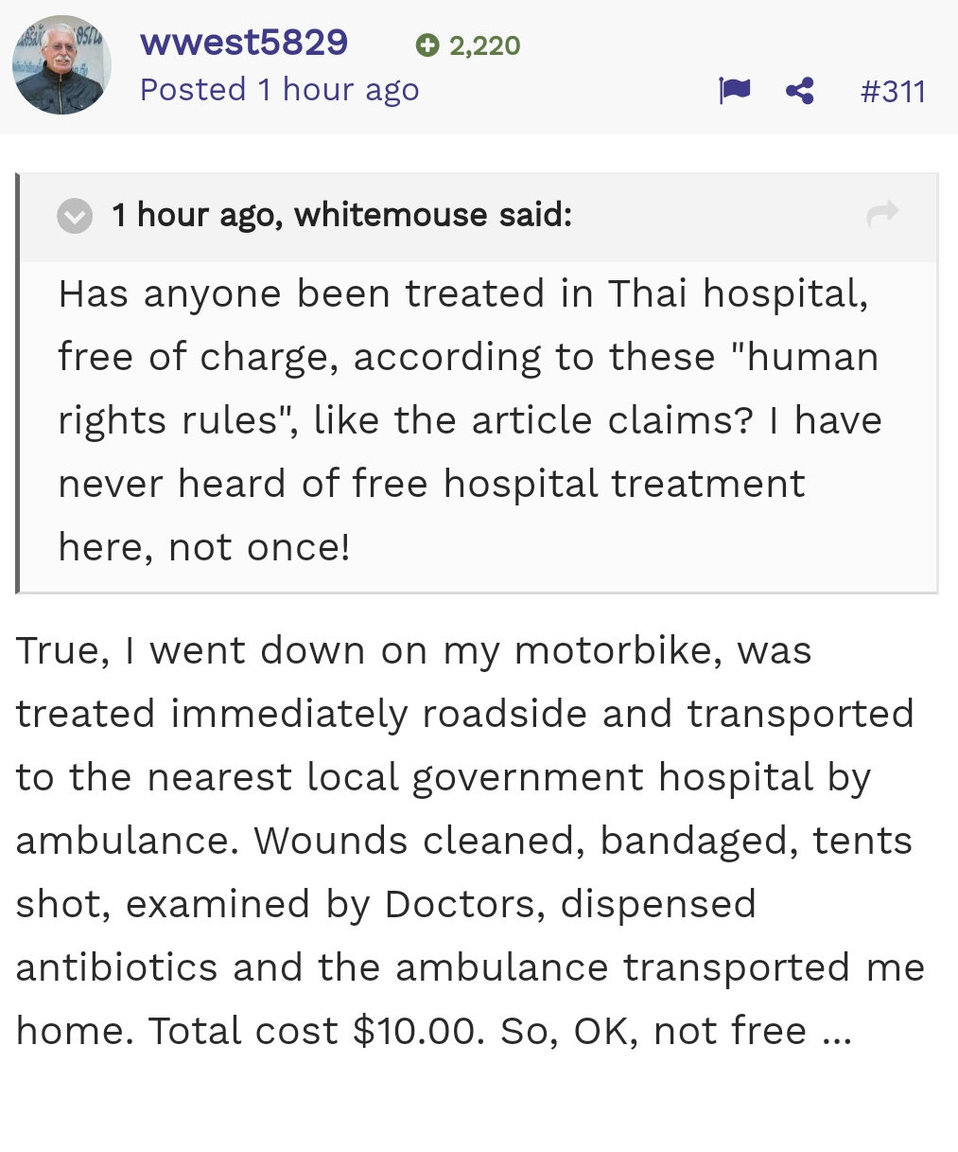Open the Posted 1 hour ago timestamp
The image size is (958, 1152).
(x=279, y=90)
